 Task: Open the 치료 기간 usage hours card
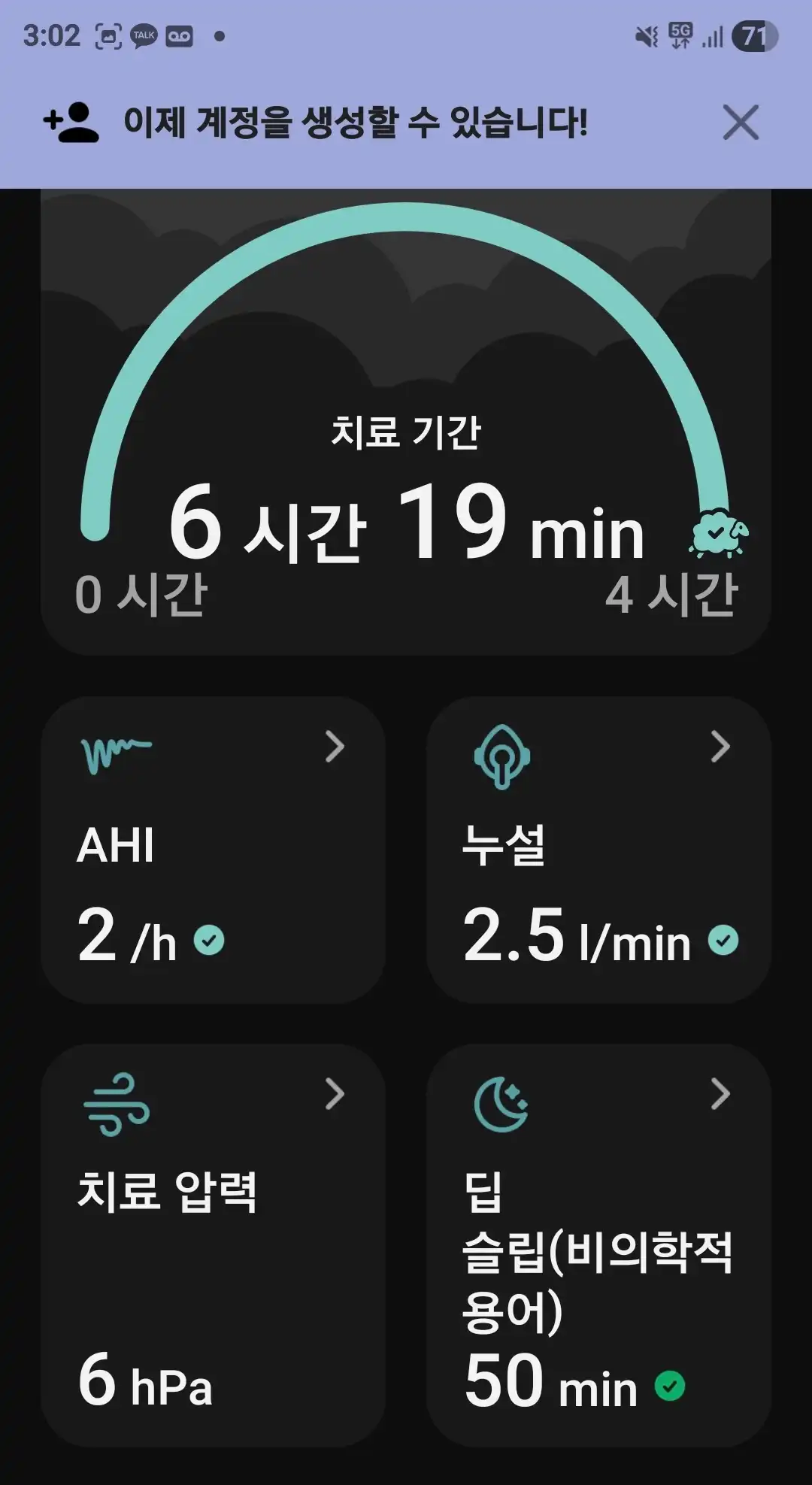(406, 421)
